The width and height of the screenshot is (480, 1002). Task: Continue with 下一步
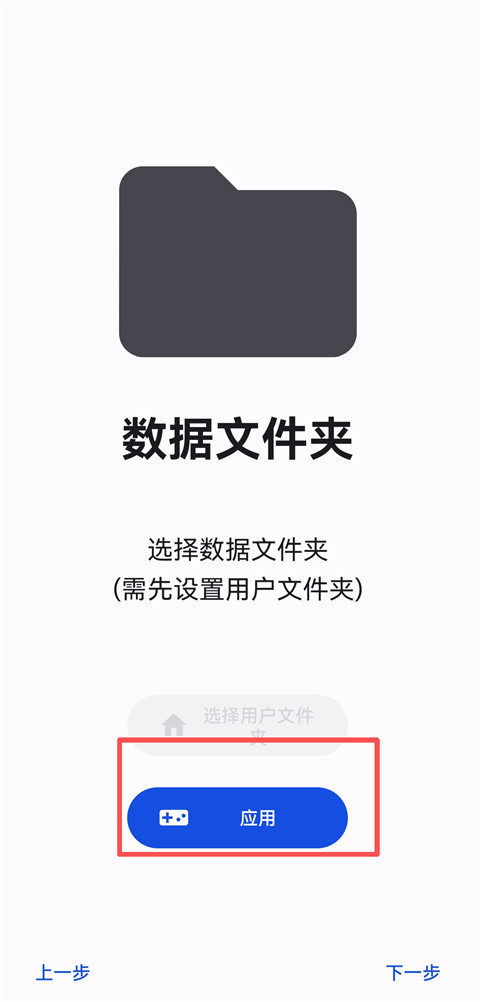413,973
